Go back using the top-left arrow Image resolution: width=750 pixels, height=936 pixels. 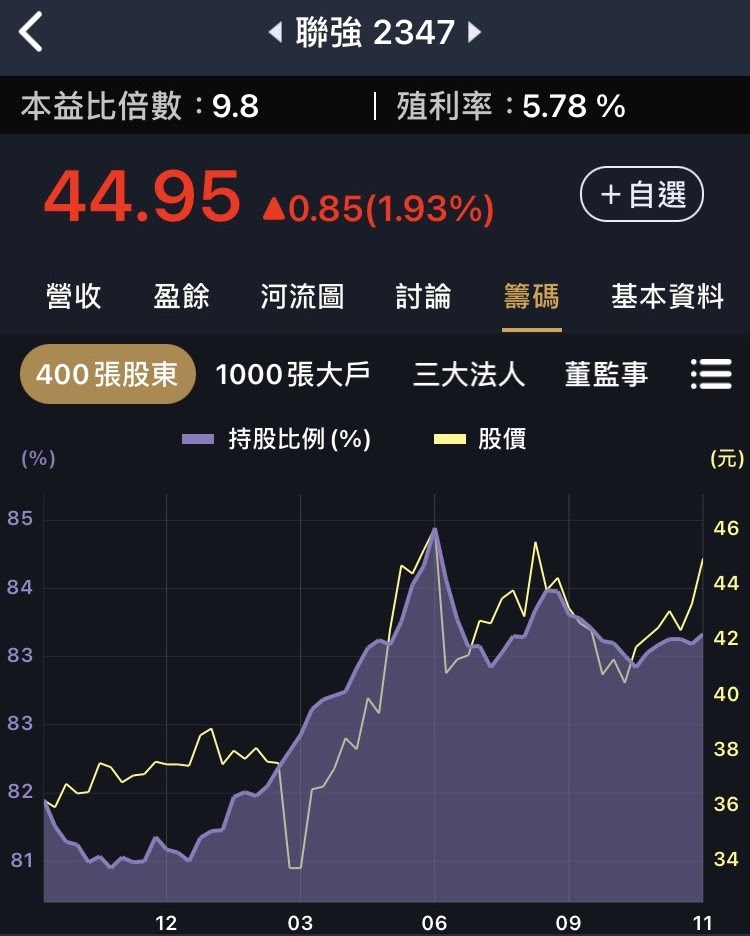pos(30,32)
